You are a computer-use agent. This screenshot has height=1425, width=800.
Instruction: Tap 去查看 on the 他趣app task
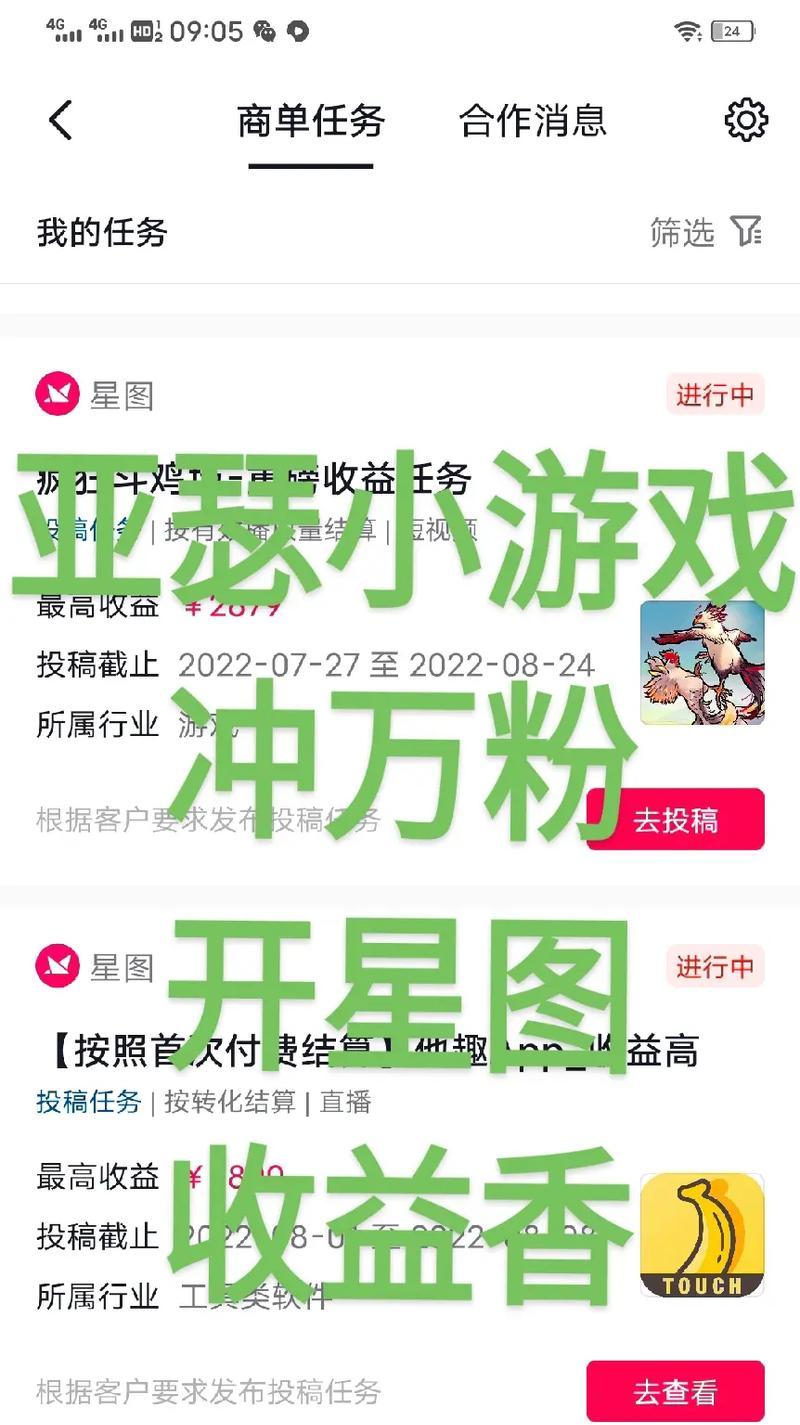coord(675,1391)
